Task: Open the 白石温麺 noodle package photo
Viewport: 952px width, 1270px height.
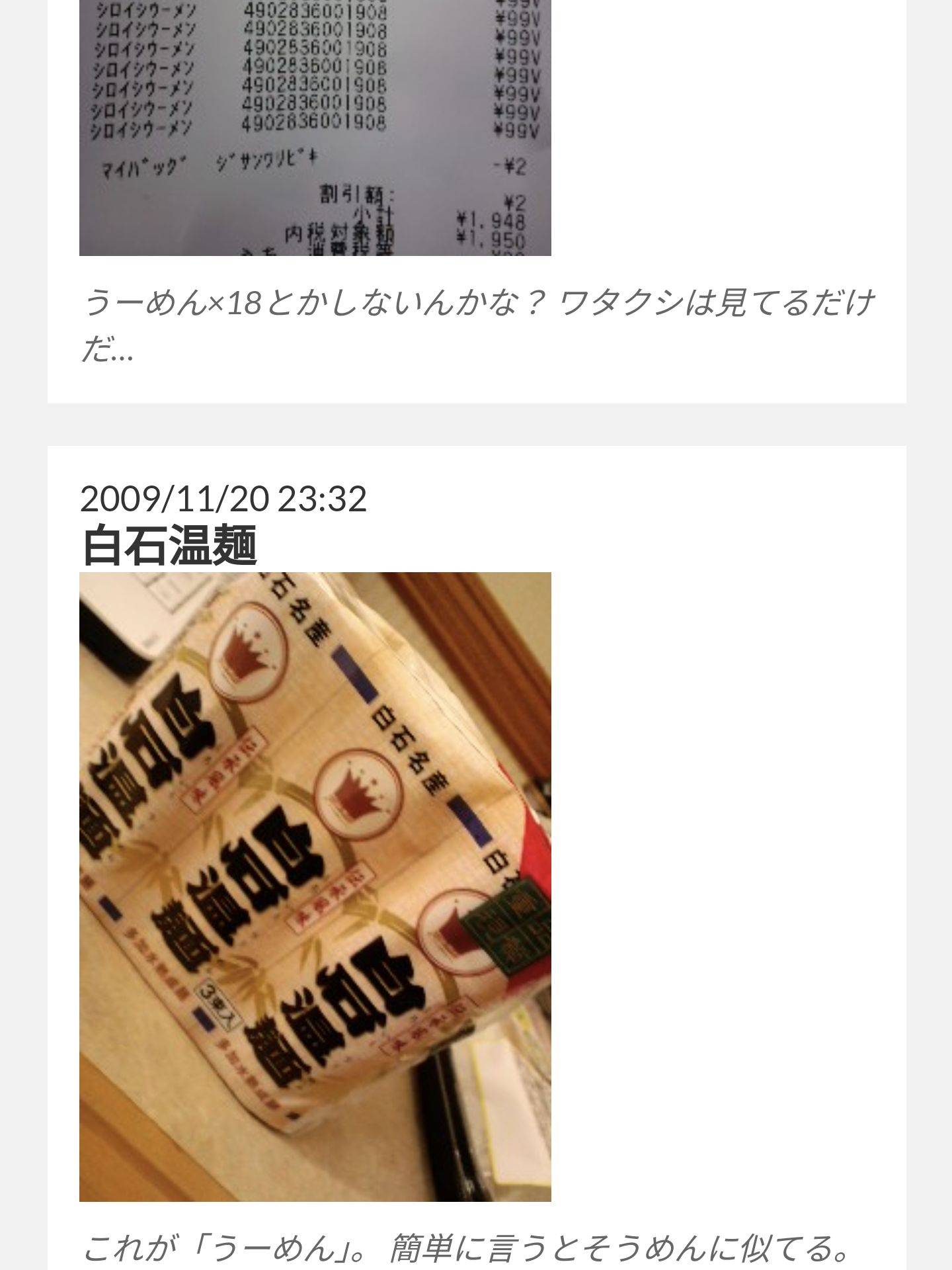Action: [x=315, y=886]
